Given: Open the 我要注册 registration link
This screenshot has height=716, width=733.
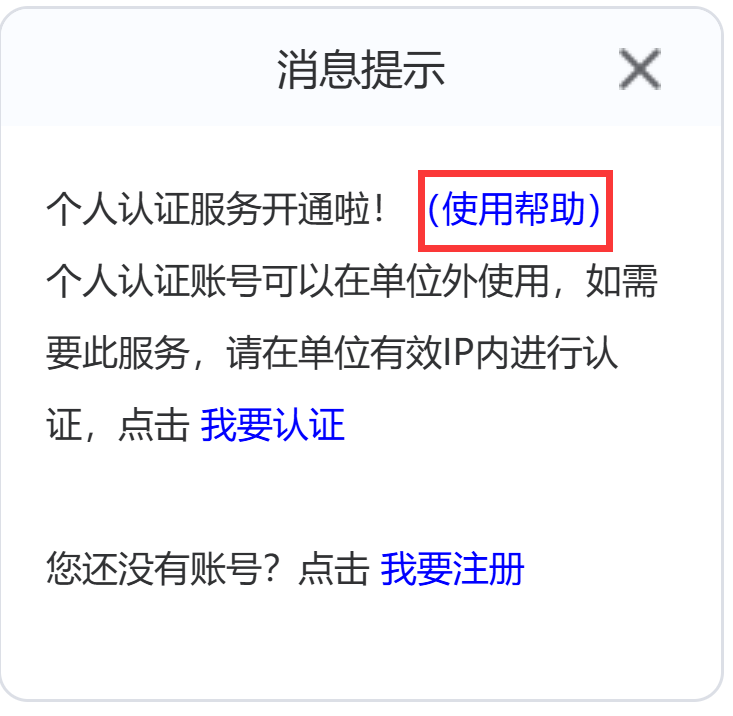Looking at the screenshot, I should 452,569.
